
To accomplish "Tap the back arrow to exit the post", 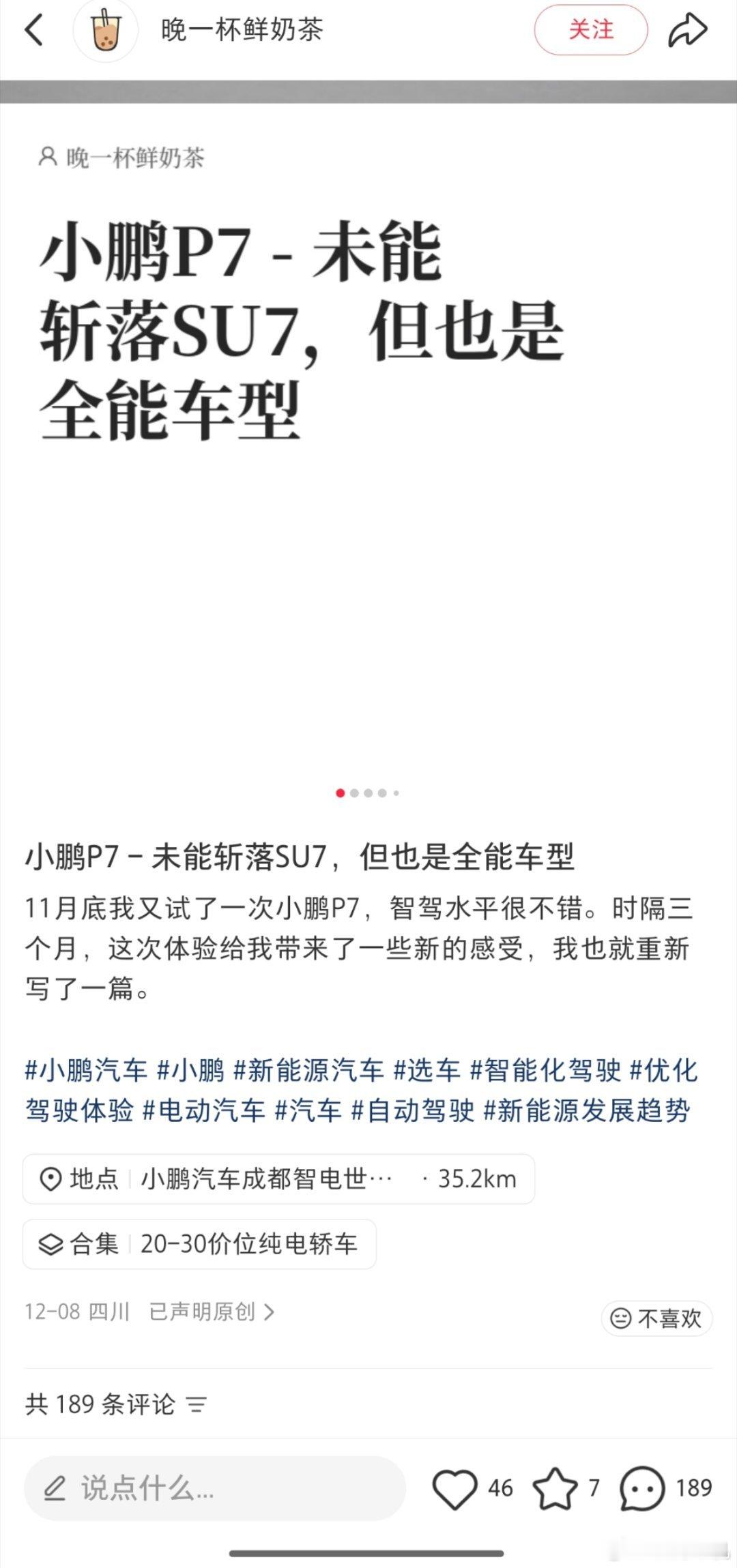I will tap(33, 30).
